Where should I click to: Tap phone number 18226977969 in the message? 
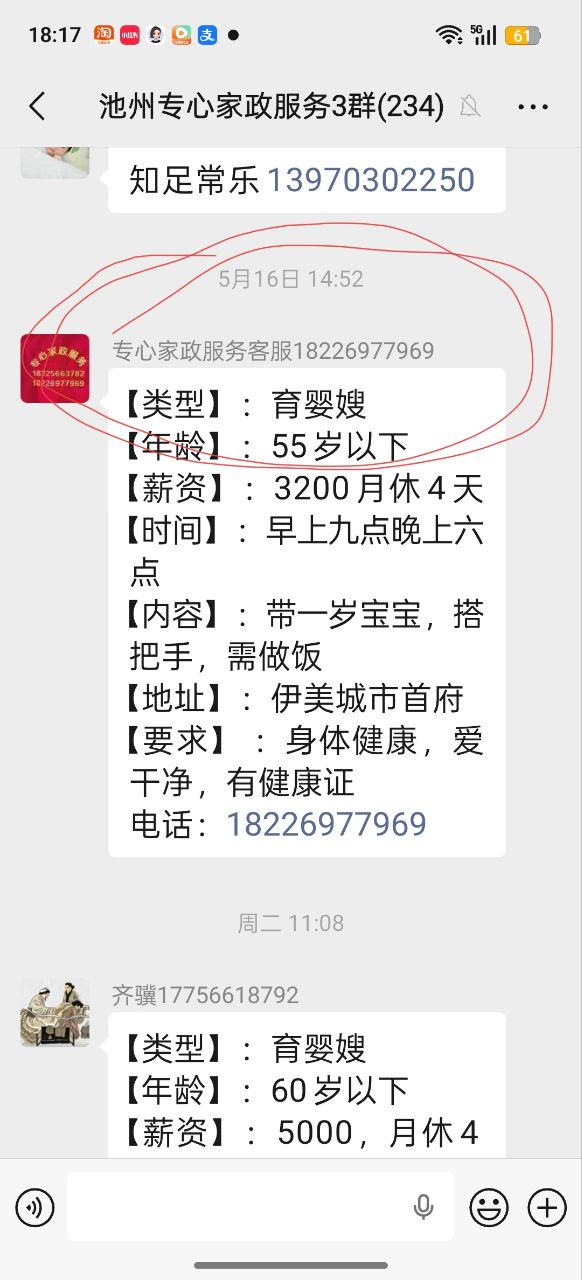[326, 824]
